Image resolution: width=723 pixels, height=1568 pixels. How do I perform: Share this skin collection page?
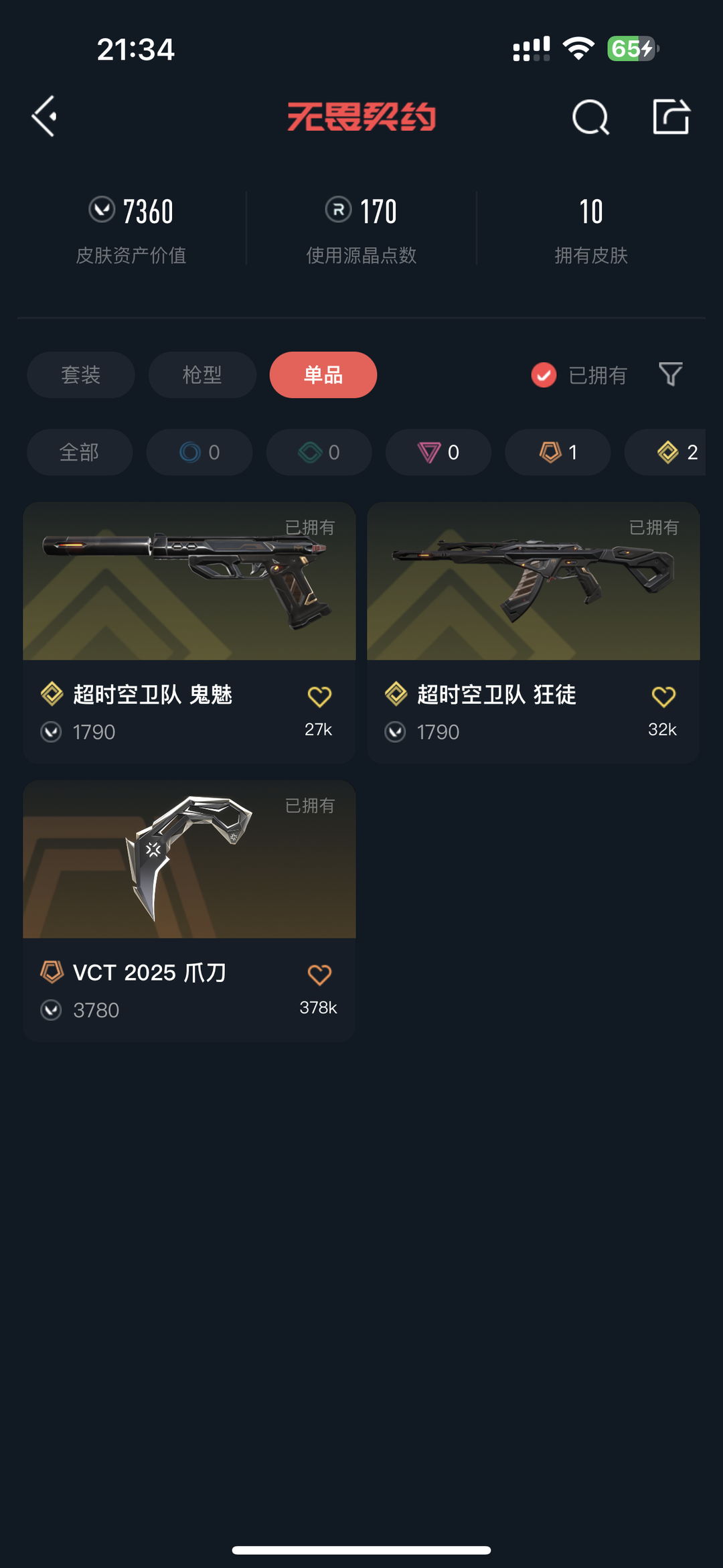click(x=671, y=117)
